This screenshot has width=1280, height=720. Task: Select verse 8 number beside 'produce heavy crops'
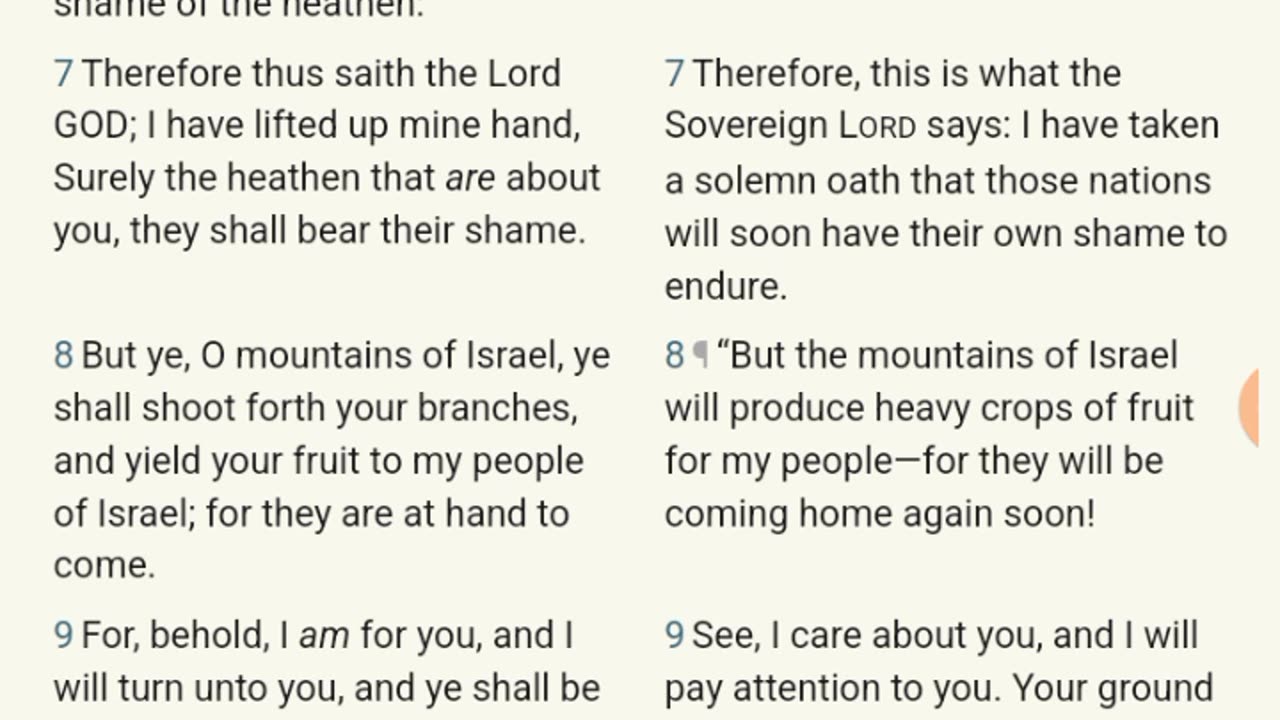(674, 356)
